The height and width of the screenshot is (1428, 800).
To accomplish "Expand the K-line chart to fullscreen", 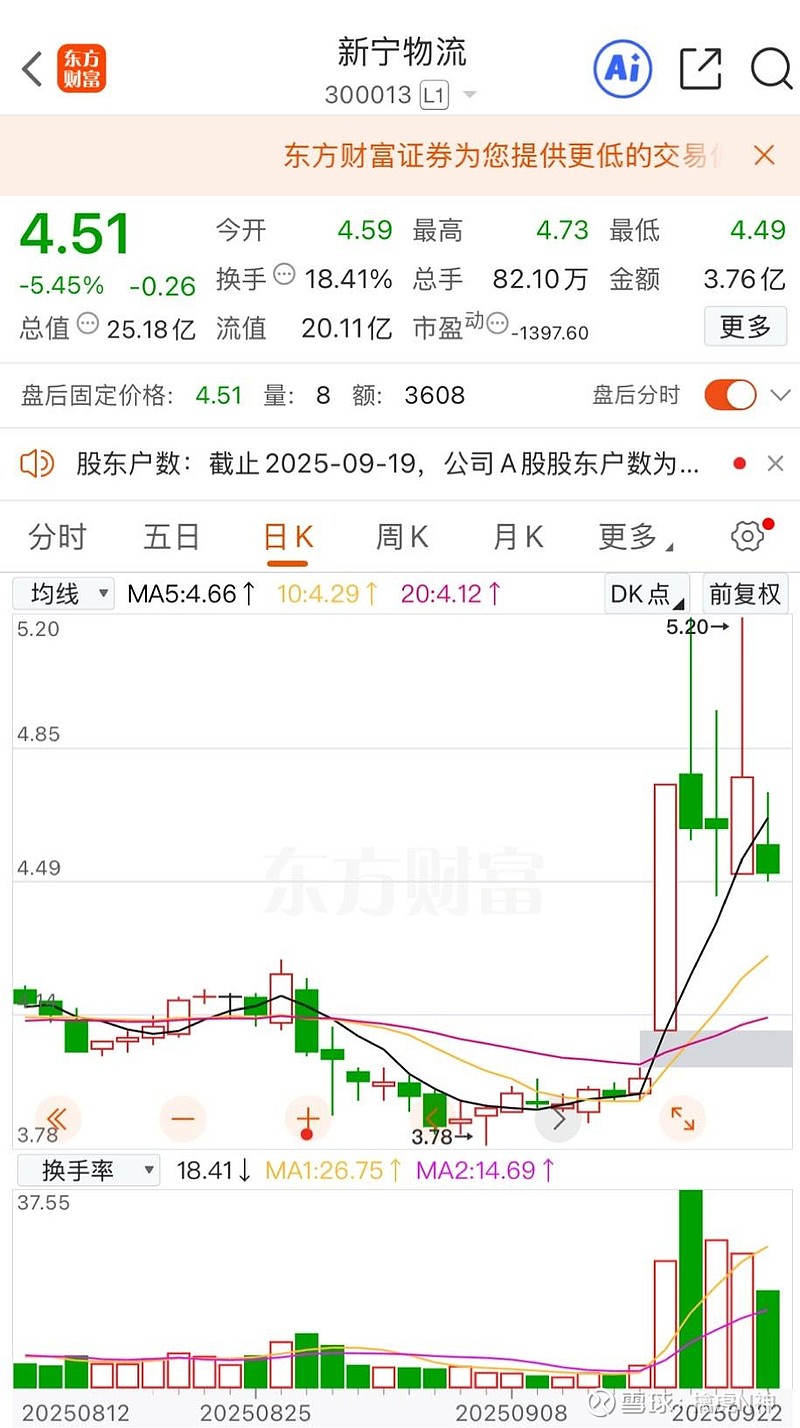I will 683,1118.
